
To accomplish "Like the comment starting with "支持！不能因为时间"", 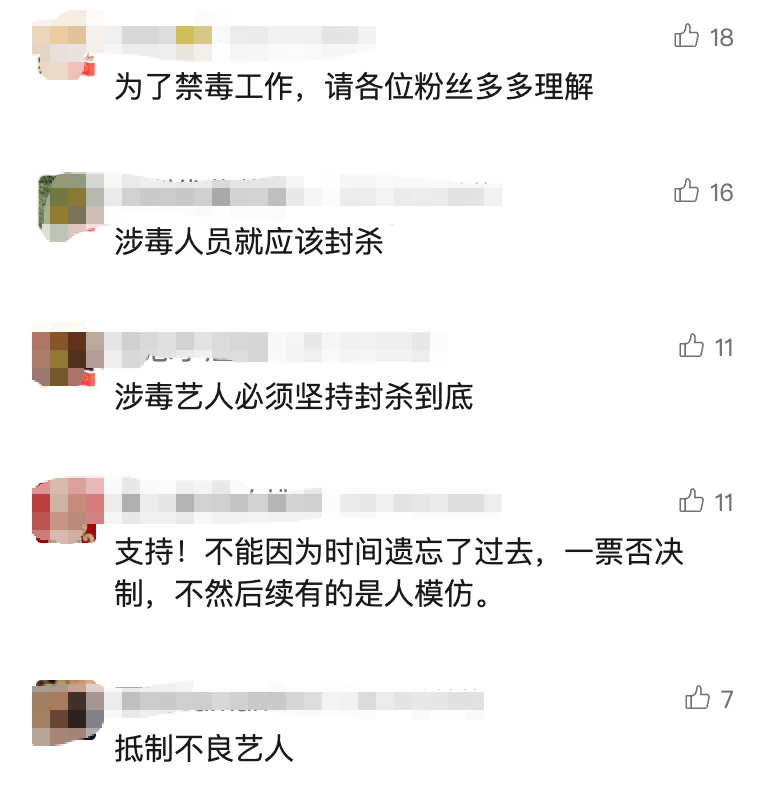I will pyautogui.click(x=691, y=501).
